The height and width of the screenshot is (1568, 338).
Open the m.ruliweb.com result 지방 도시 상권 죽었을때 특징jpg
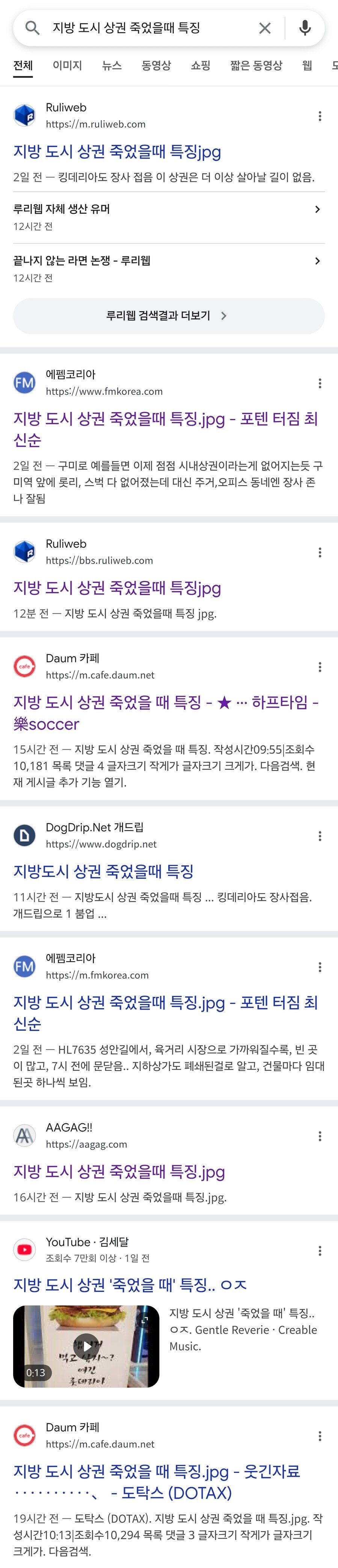coord(117,151)
